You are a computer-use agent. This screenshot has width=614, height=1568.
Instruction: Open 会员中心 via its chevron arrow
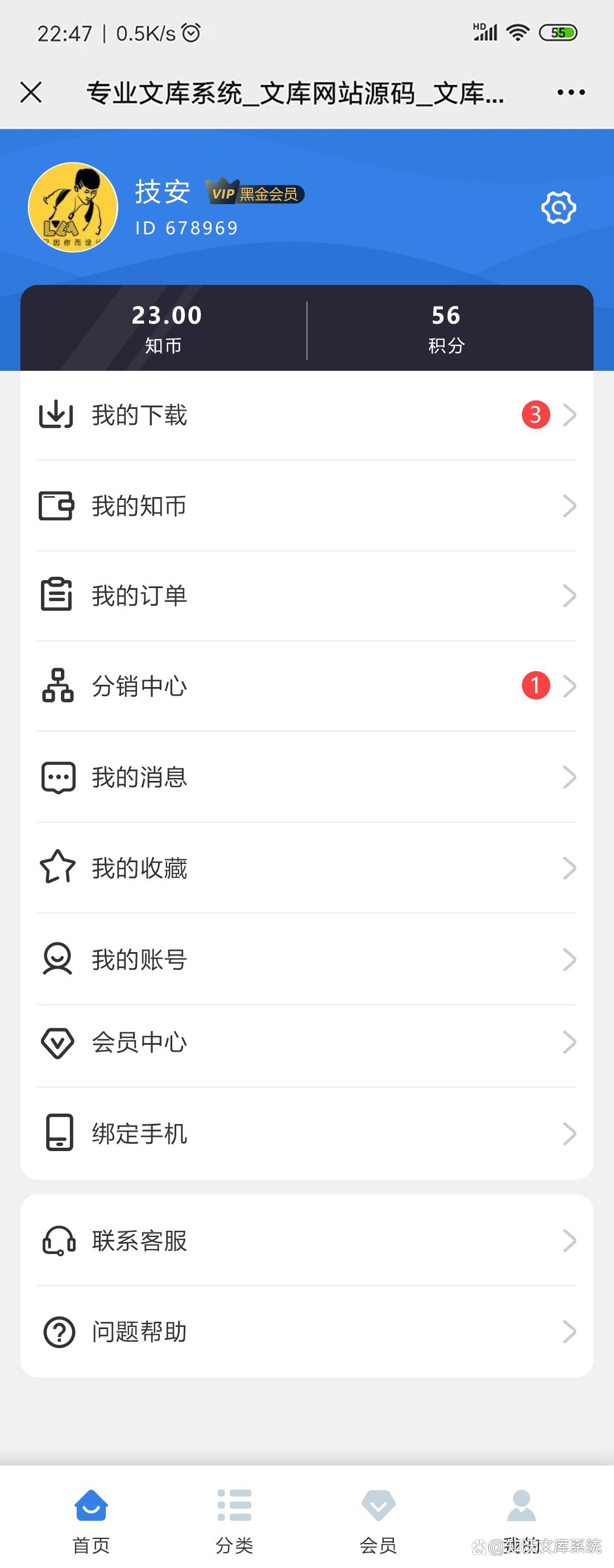coord(569,1042)
